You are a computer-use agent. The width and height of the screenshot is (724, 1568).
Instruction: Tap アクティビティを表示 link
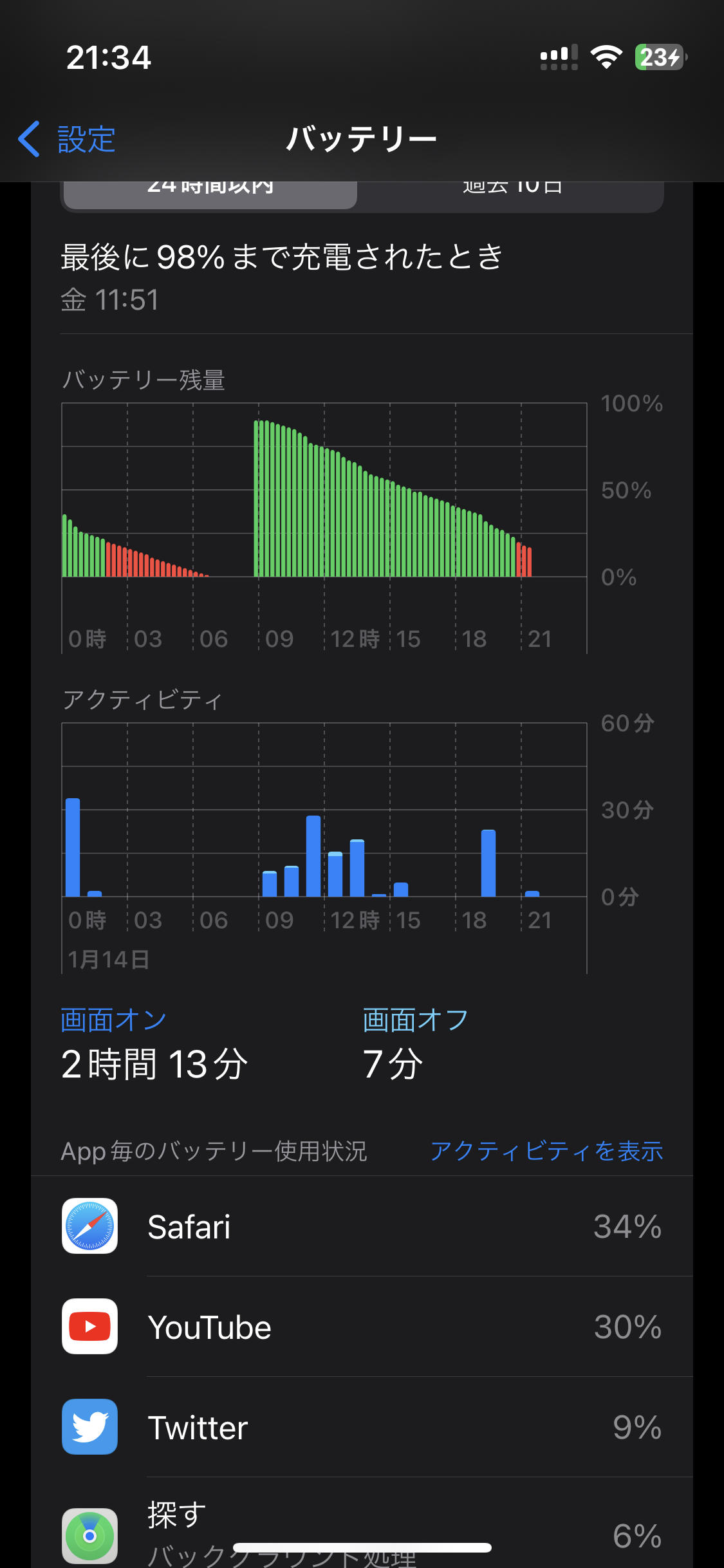546,1151
